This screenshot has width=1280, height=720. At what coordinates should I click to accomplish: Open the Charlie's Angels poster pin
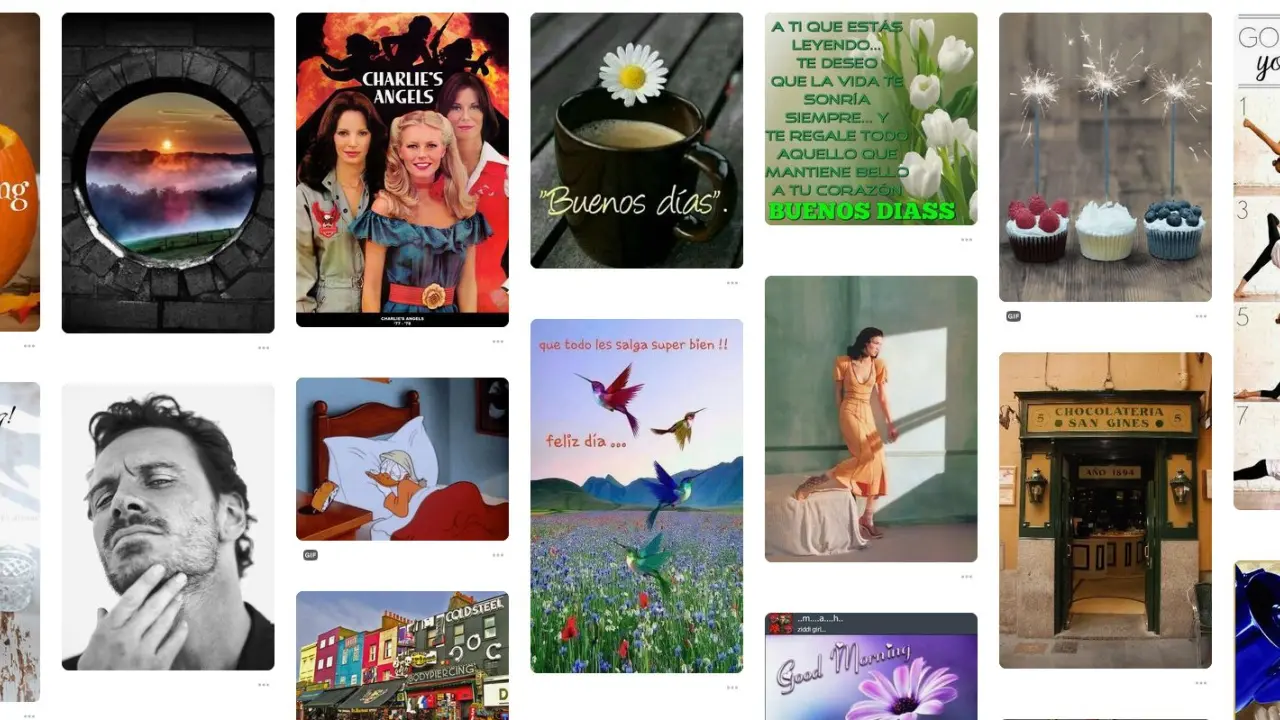[402, 169]
